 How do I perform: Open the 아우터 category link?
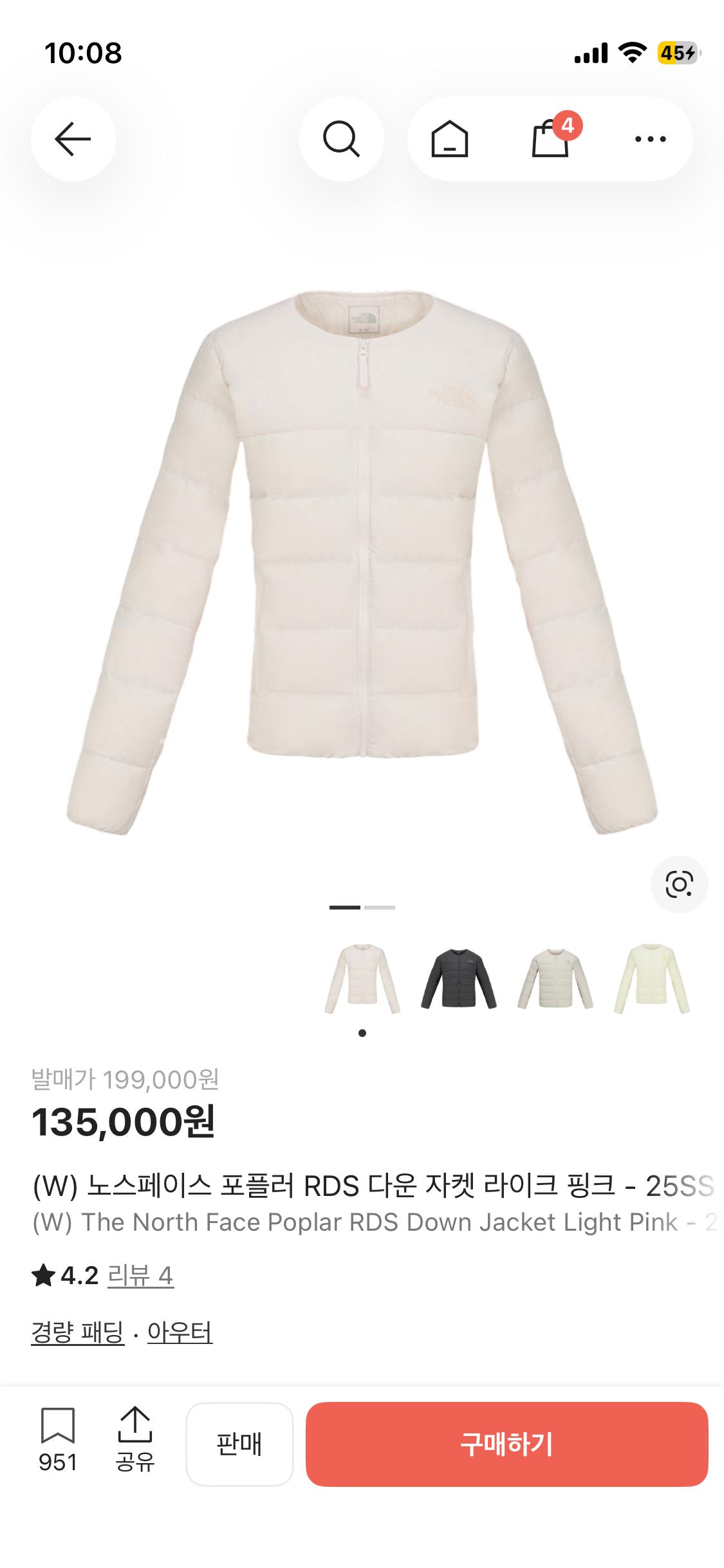[x=180, y=1332]
